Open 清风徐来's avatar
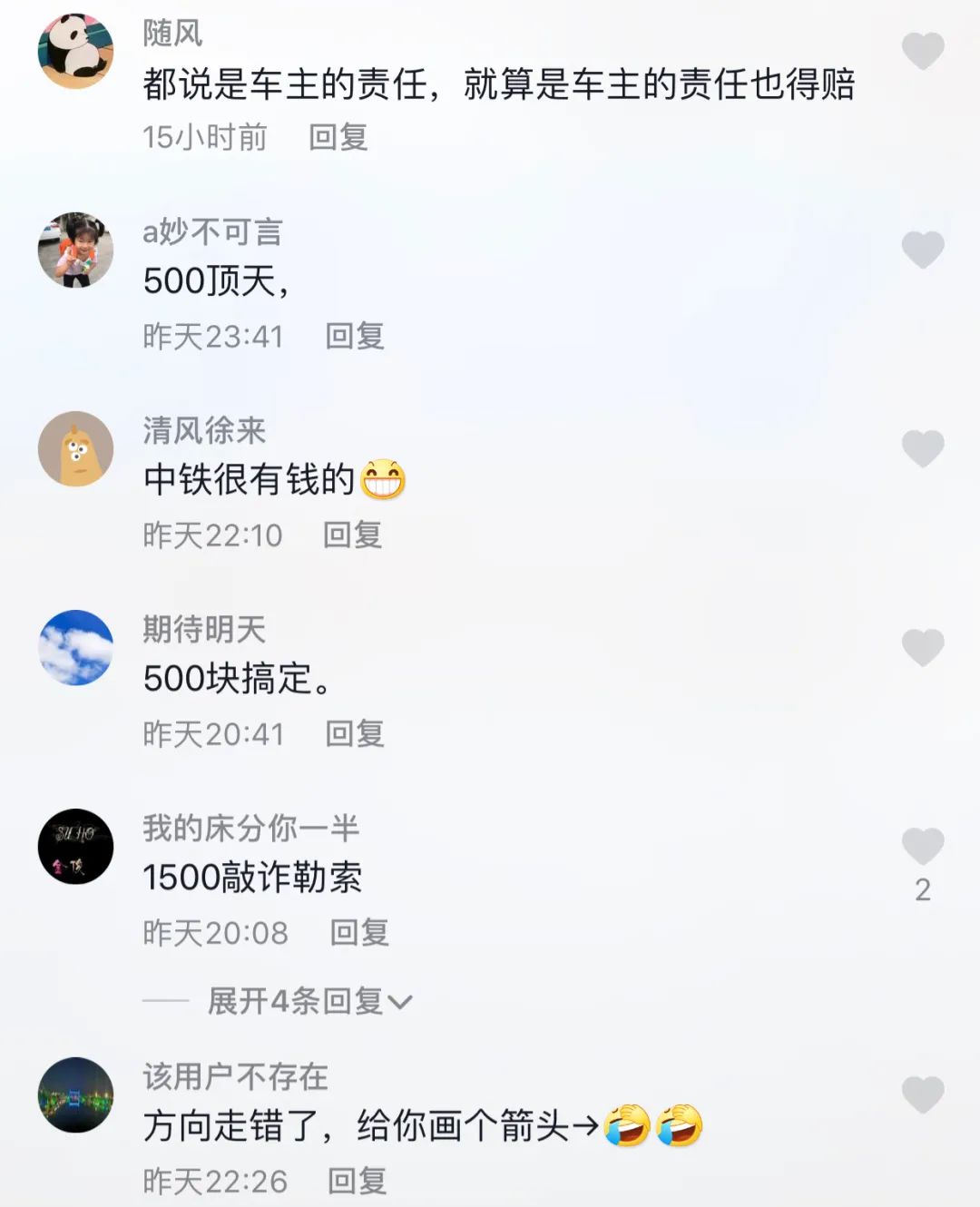The image size is (980, 1207). 75,448
